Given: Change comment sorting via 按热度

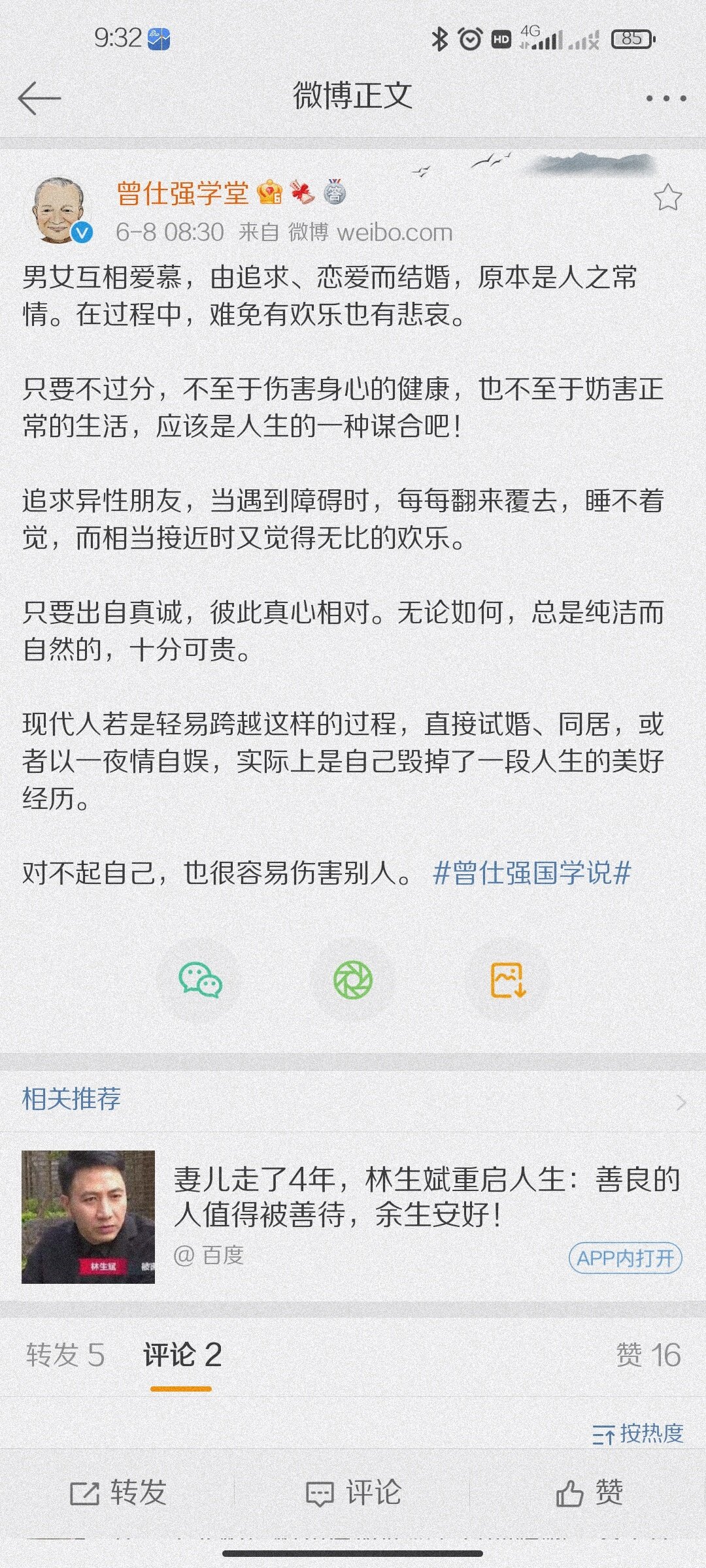Looking at the screenshot, I should [x=638, y=1434].
